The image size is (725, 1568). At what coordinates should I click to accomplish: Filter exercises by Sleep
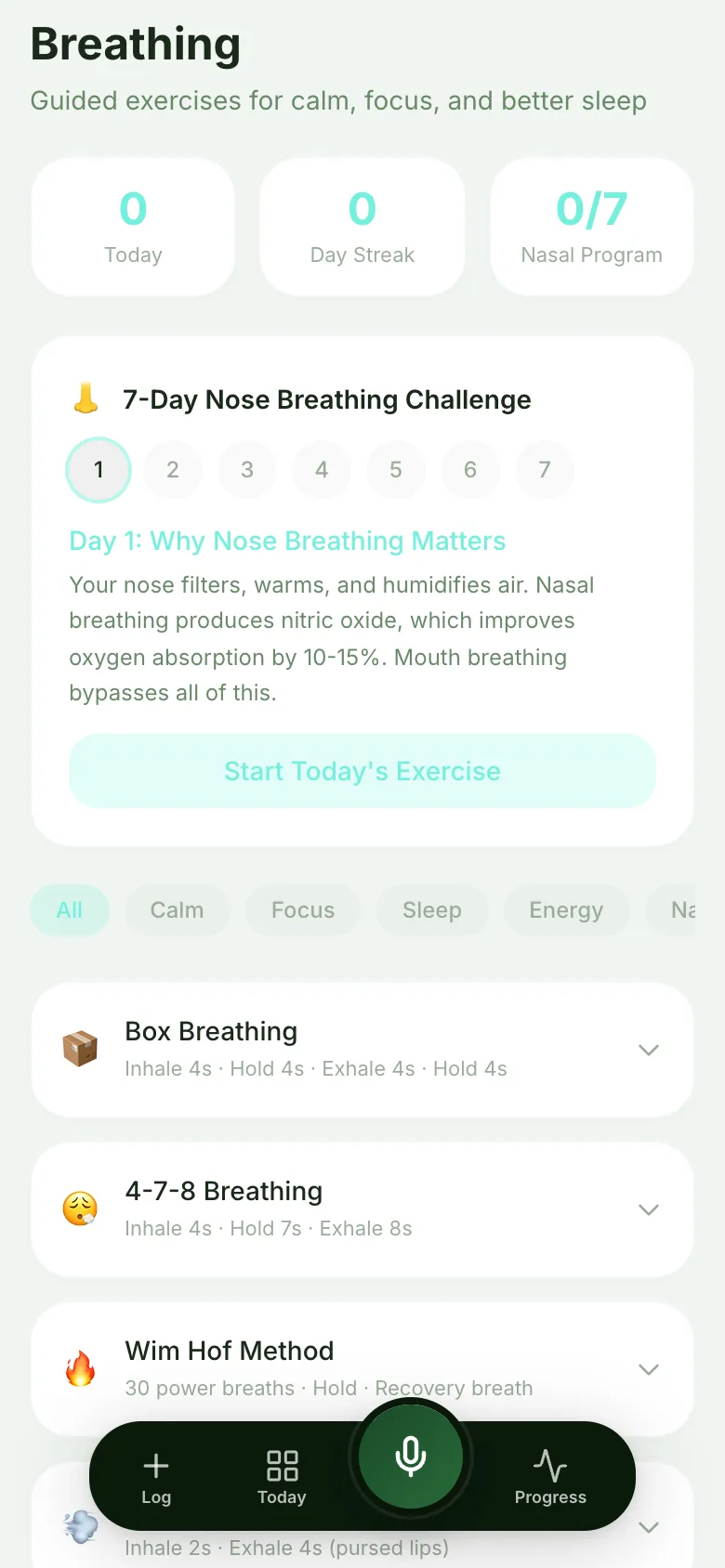432,910
